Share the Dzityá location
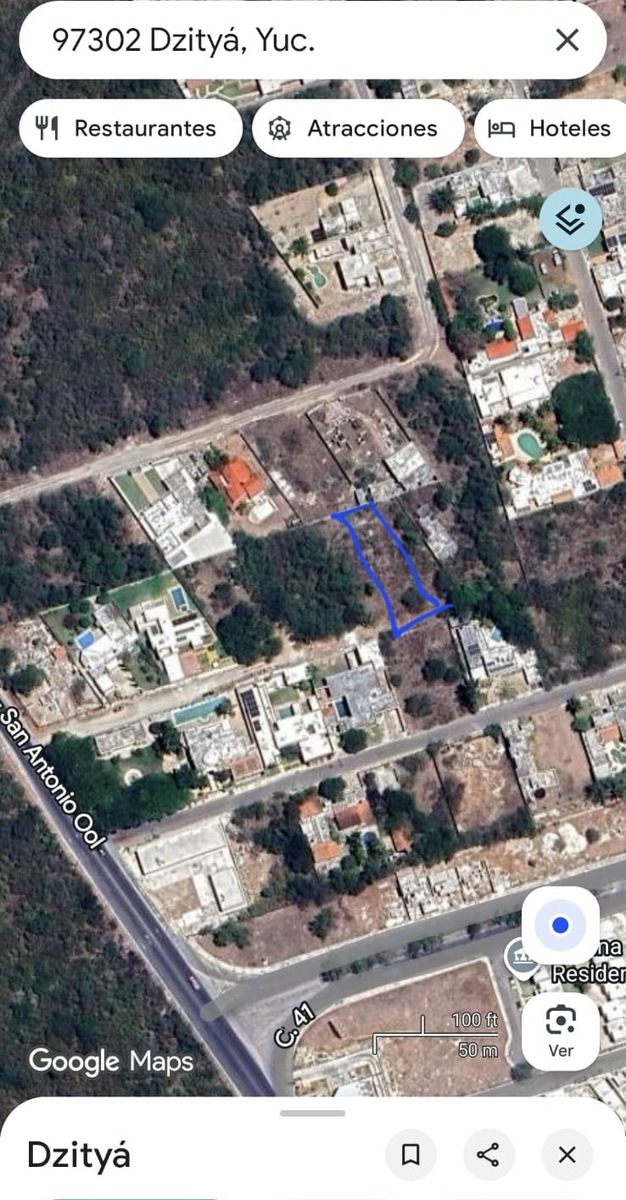This screenshot has width=626, height=1200. tap(488, 1155)
